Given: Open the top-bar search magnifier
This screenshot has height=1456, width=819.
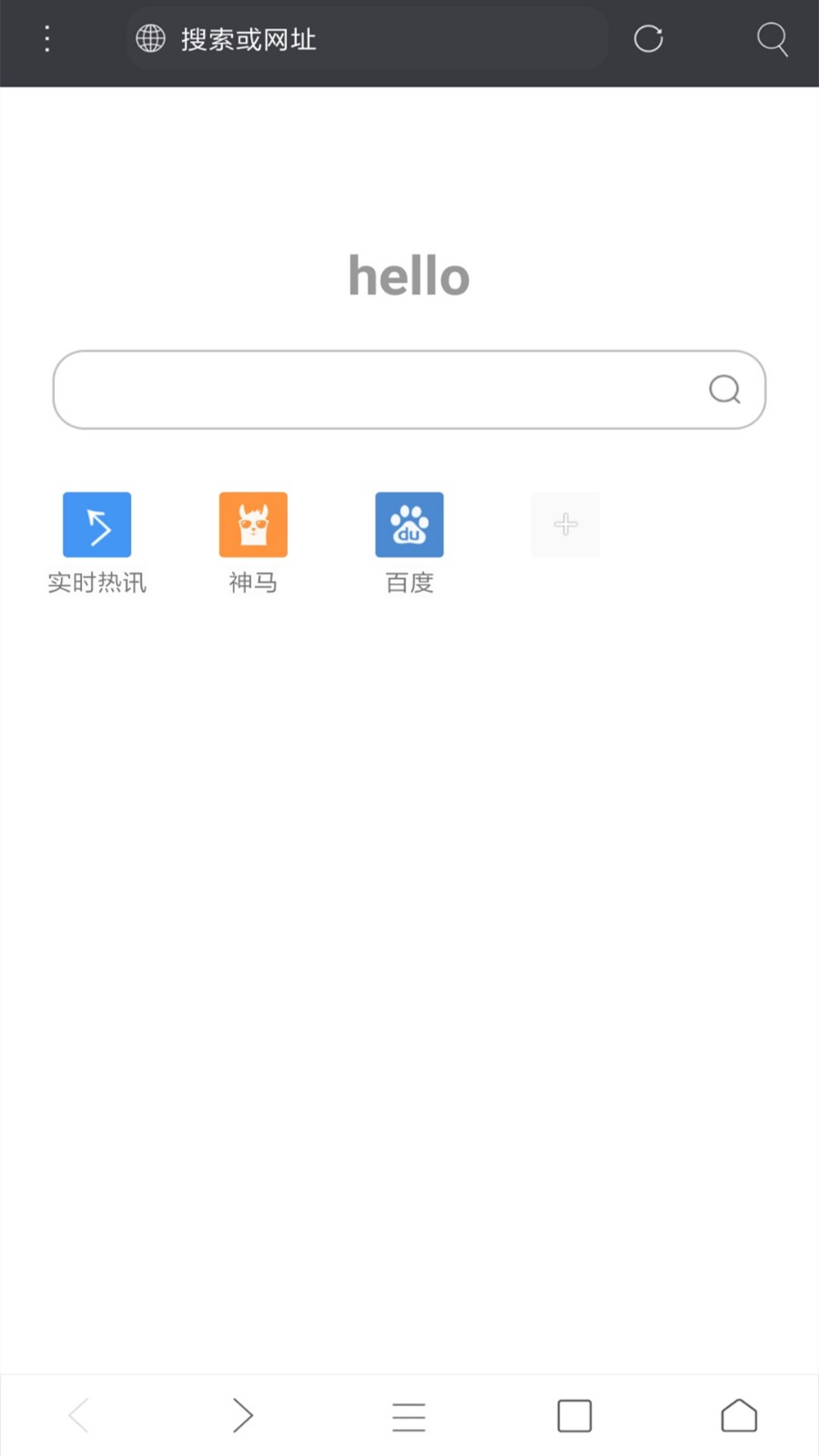Looking at the screenshot, I should (772, 39).
